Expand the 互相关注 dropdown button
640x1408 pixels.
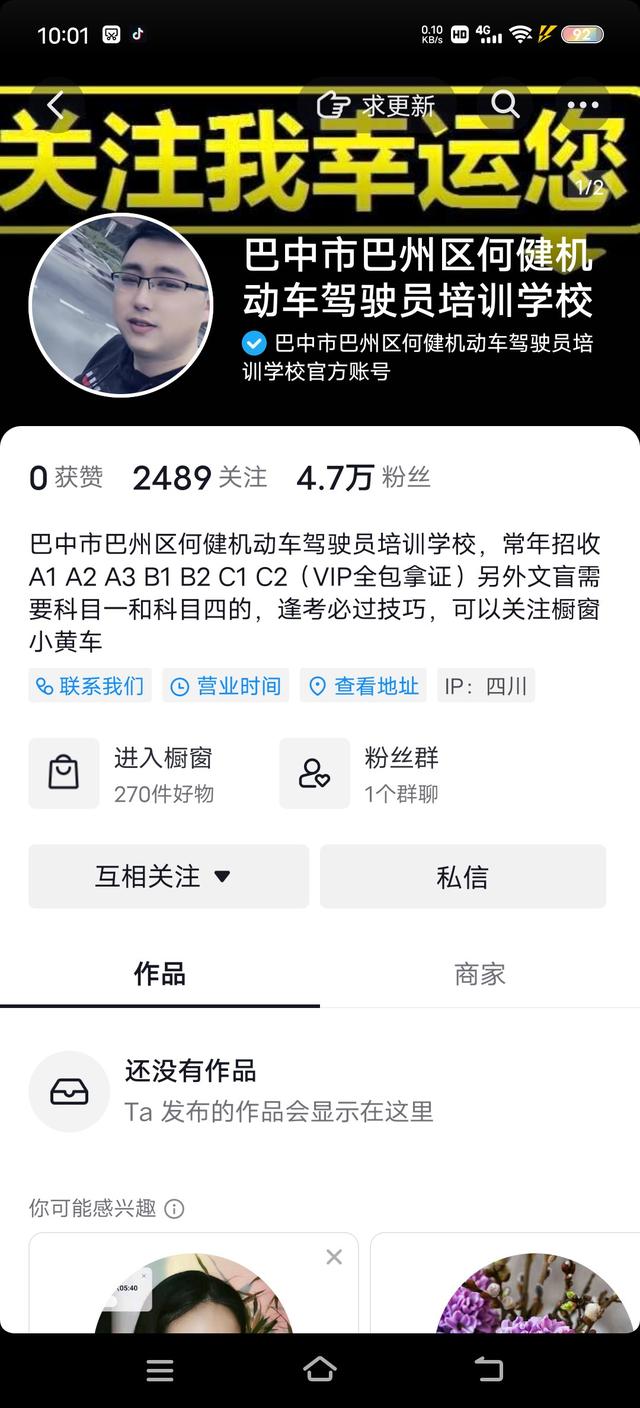[168, 876]
